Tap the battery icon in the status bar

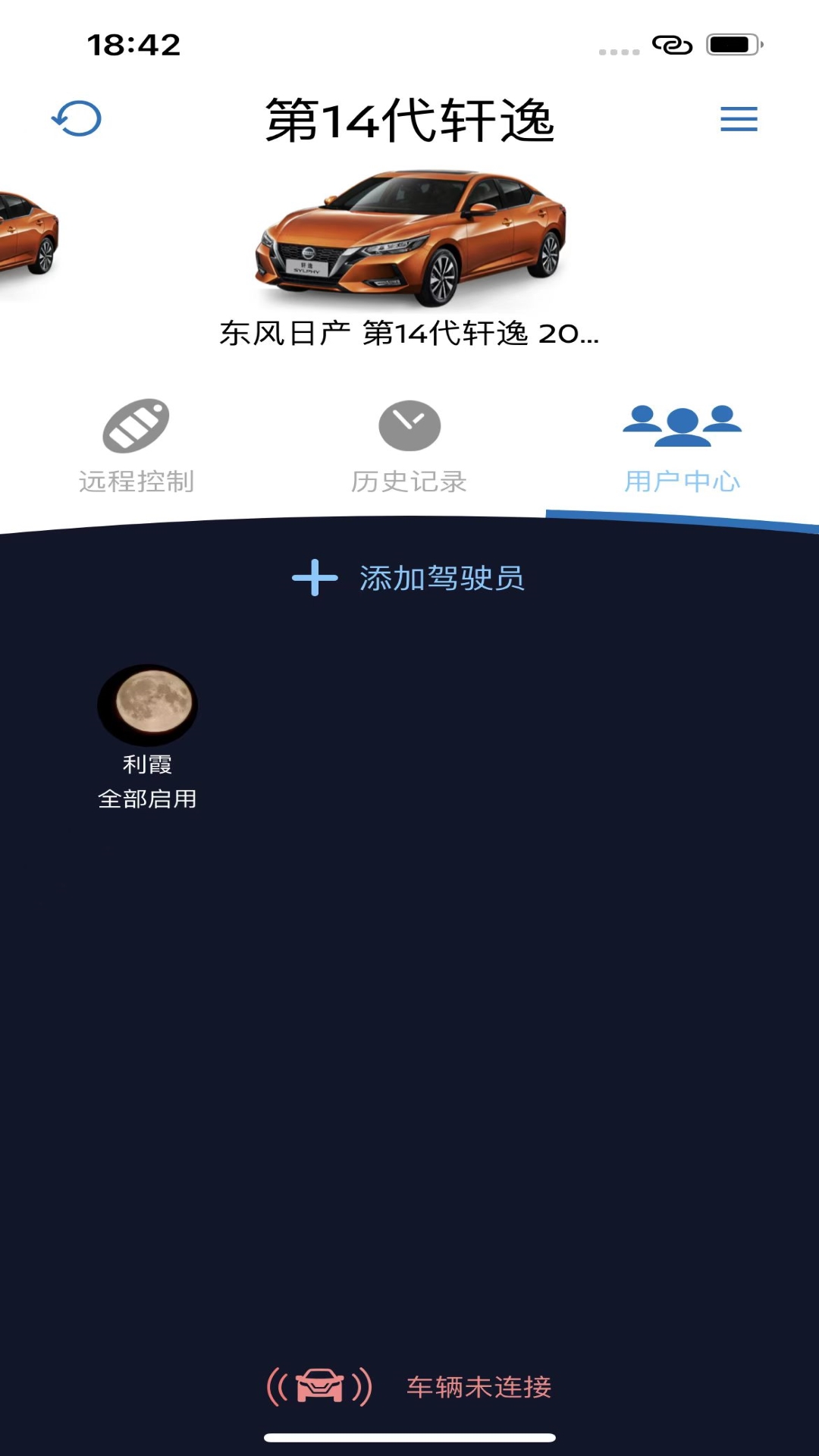point(732,44)
